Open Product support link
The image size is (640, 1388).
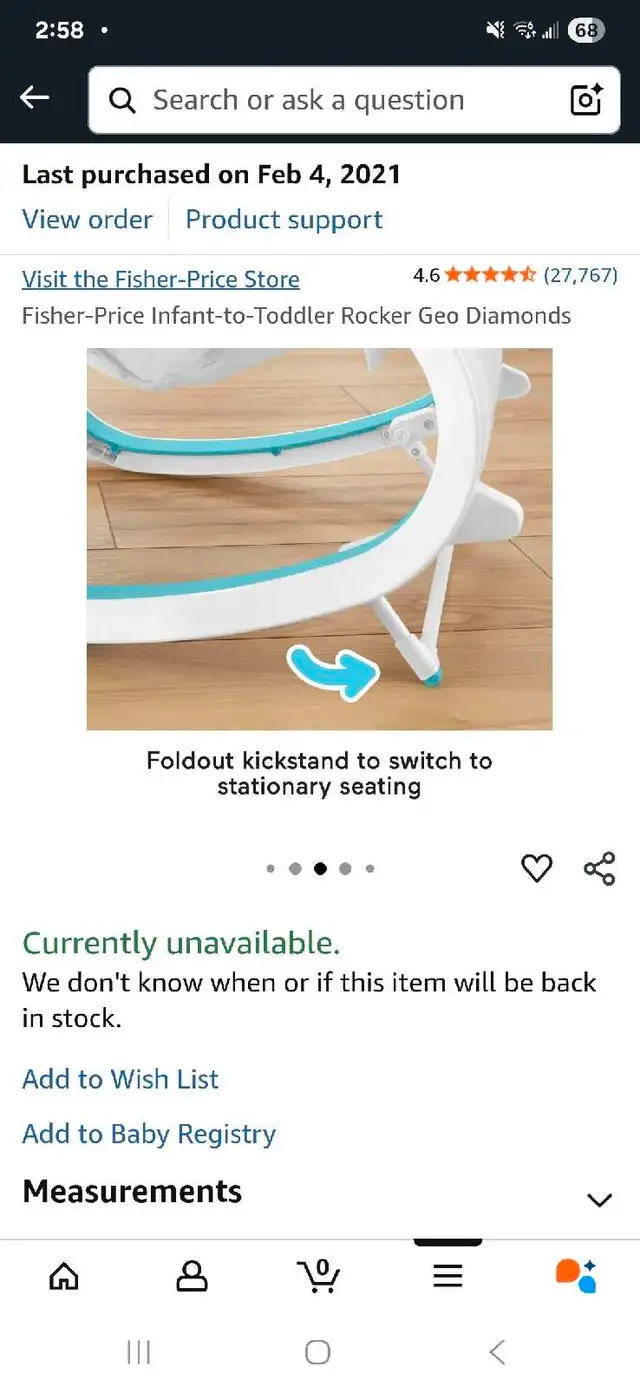click(x=284, y=220)
